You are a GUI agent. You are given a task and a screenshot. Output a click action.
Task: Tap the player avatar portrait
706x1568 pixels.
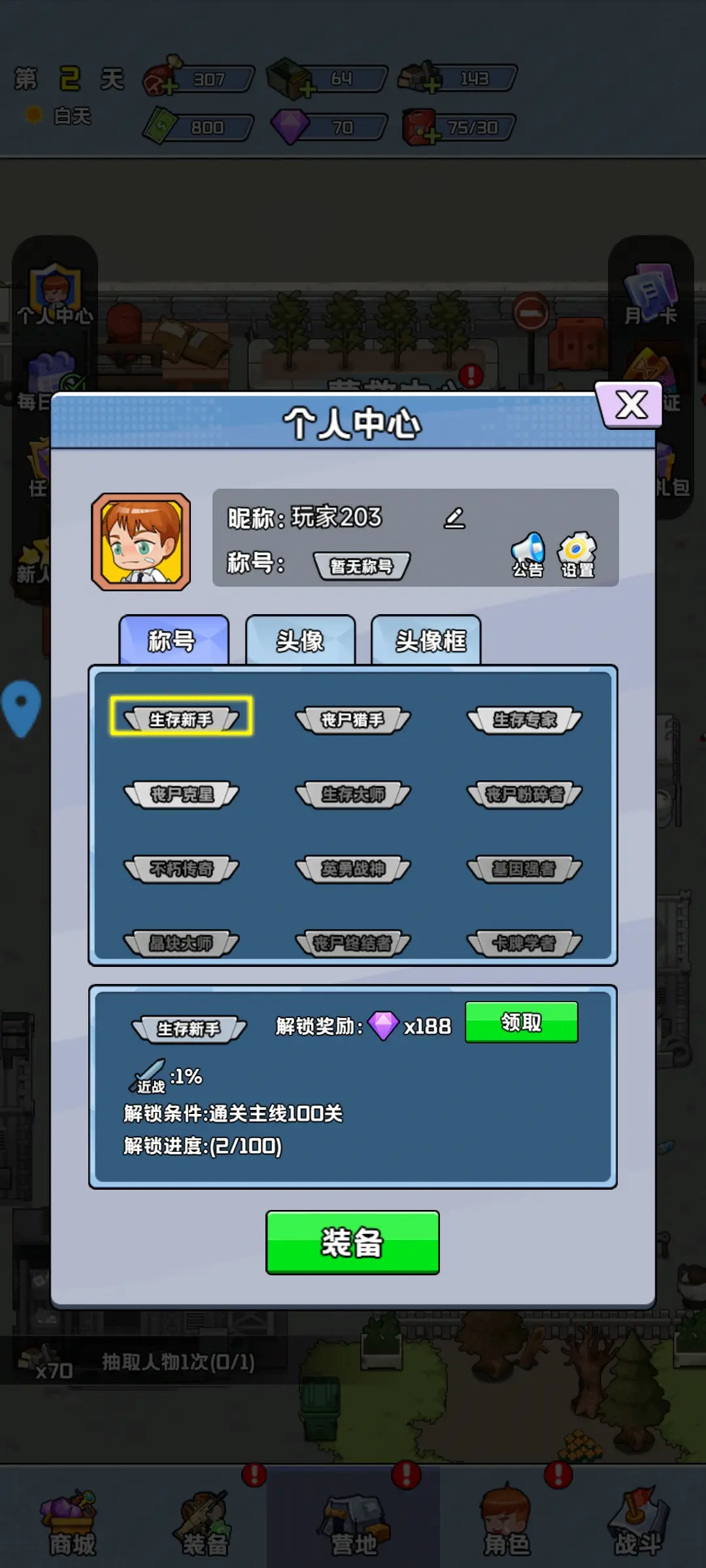click(141, 542)
